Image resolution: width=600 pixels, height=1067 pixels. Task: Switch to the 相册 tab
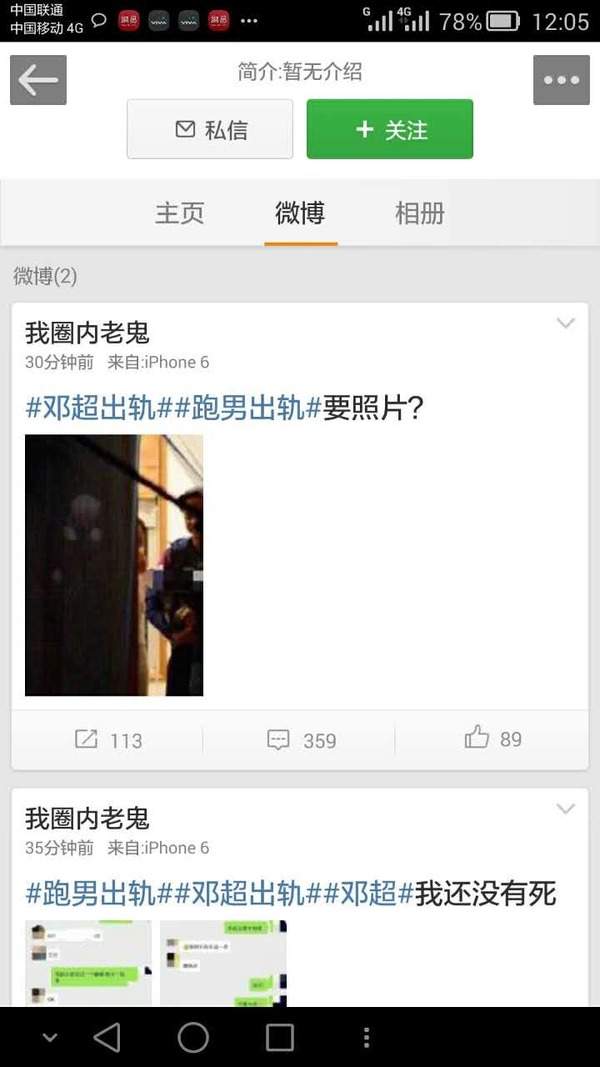click(420, 213)
